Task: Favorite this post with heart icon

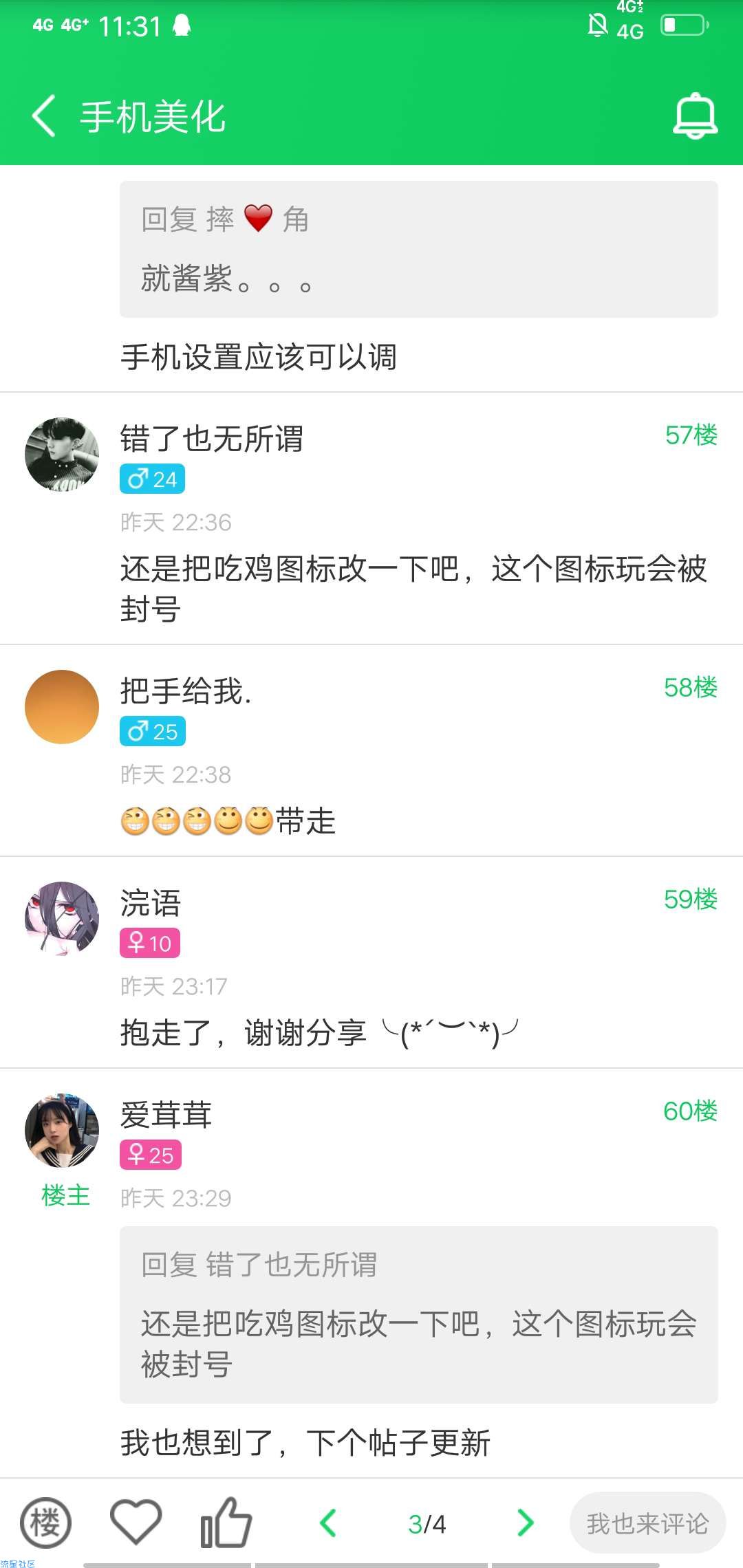Action: pyautogui.click(x=136, y=1523)
